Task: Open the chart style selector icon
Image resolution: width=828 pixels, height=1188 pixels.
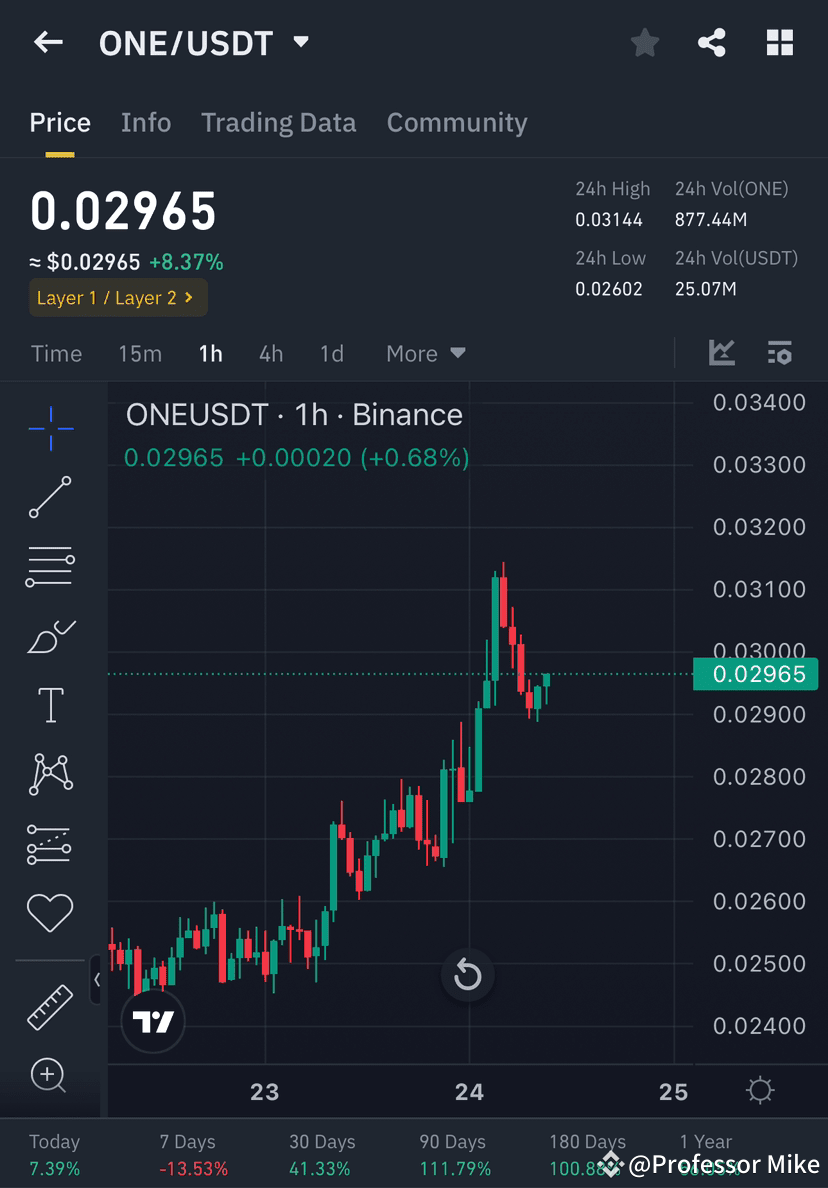Action: tap(721, 353)
